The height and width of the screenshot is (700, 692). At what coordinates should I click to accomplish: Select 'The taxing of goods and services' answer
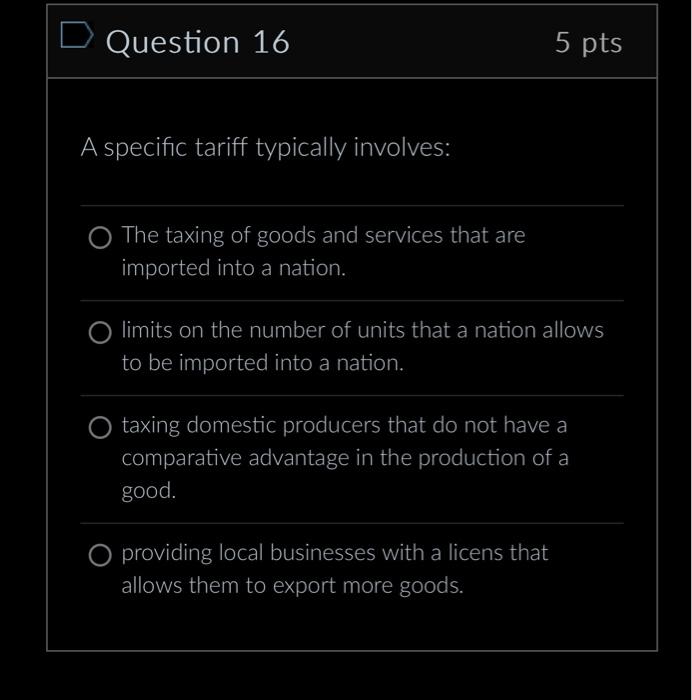99,237
